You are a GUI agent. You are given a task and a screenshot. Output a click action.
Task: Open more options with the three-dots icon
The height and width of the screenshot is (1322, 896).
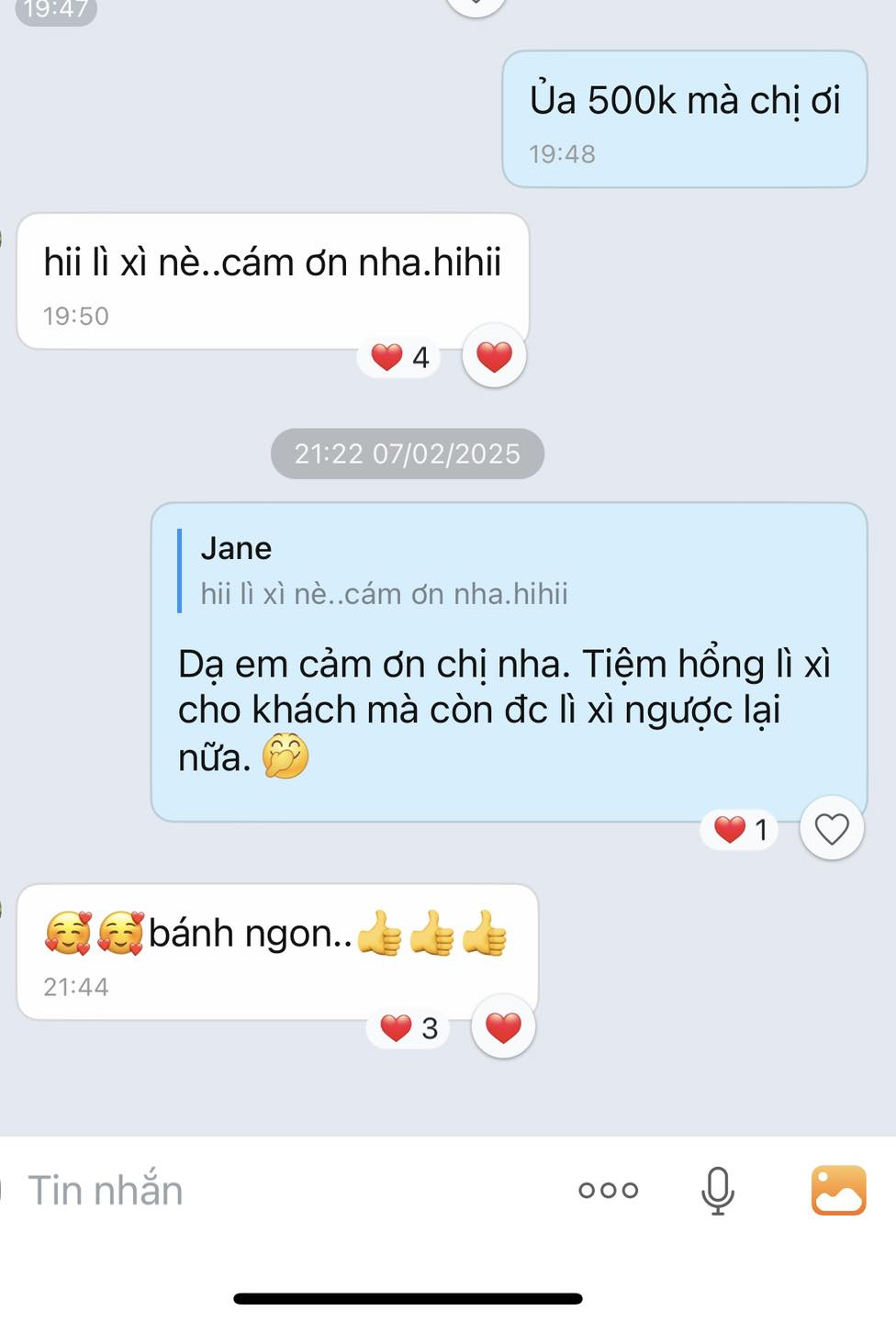click(x=608, y=1190)
